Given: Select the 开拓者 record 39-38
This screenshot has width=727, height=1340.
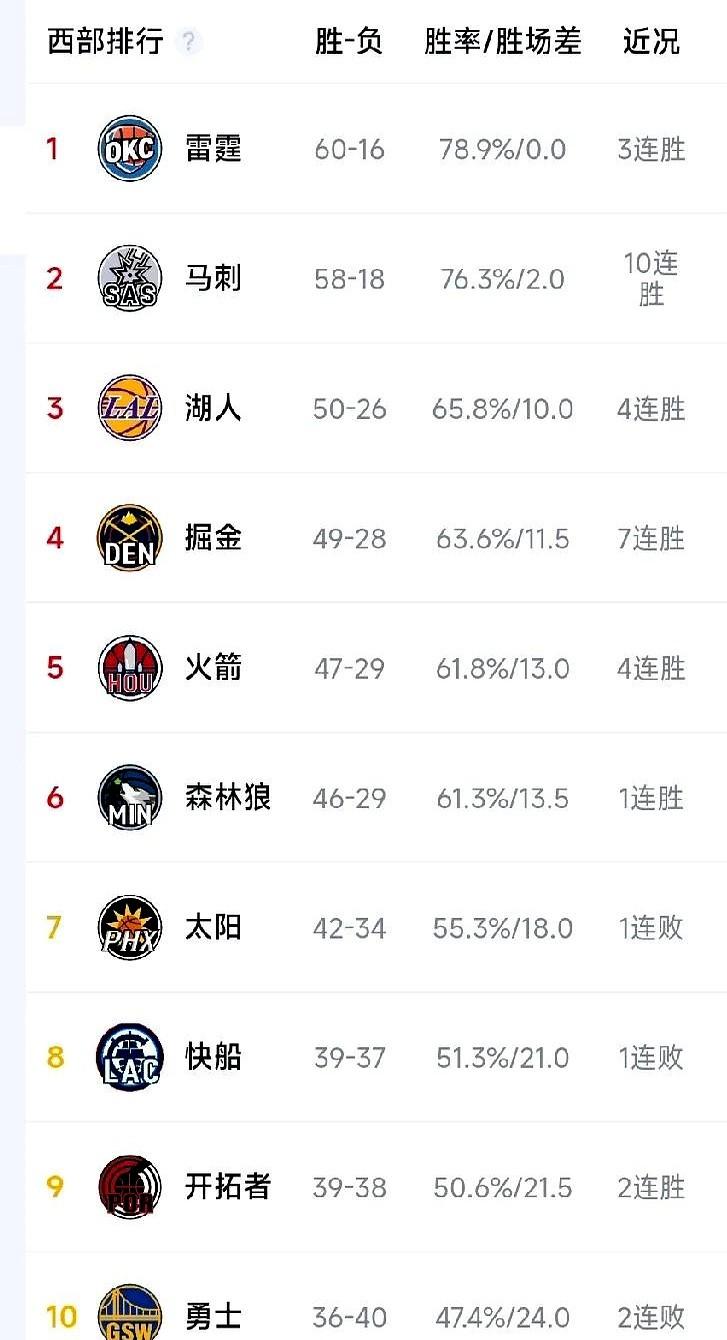Looking at the screenshot, I should coord(349,1187).
